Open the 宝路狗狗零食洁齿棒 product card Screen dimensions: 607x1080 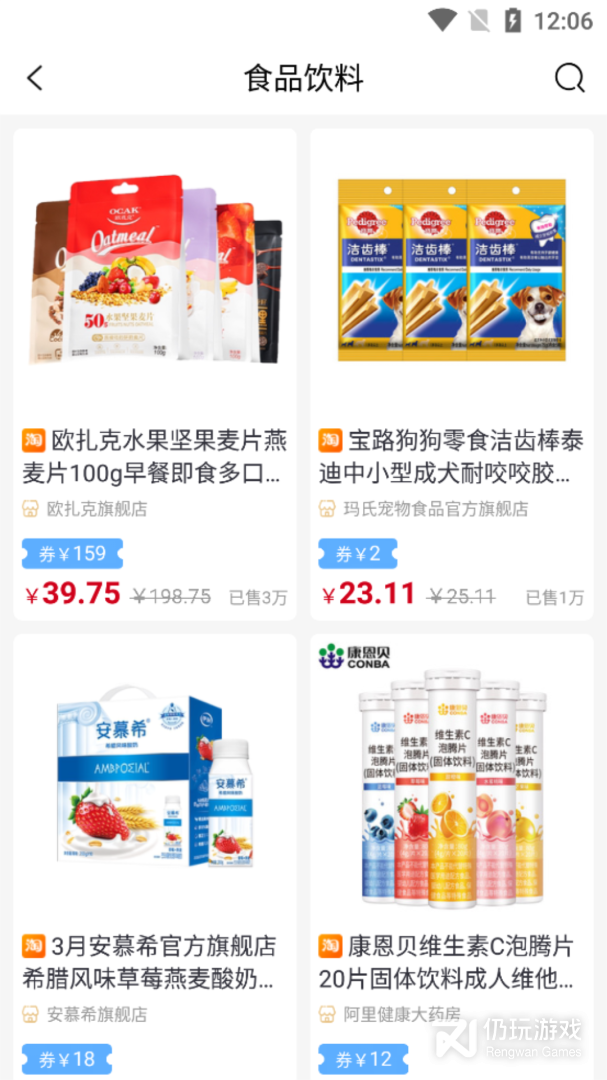pos(452,374)
